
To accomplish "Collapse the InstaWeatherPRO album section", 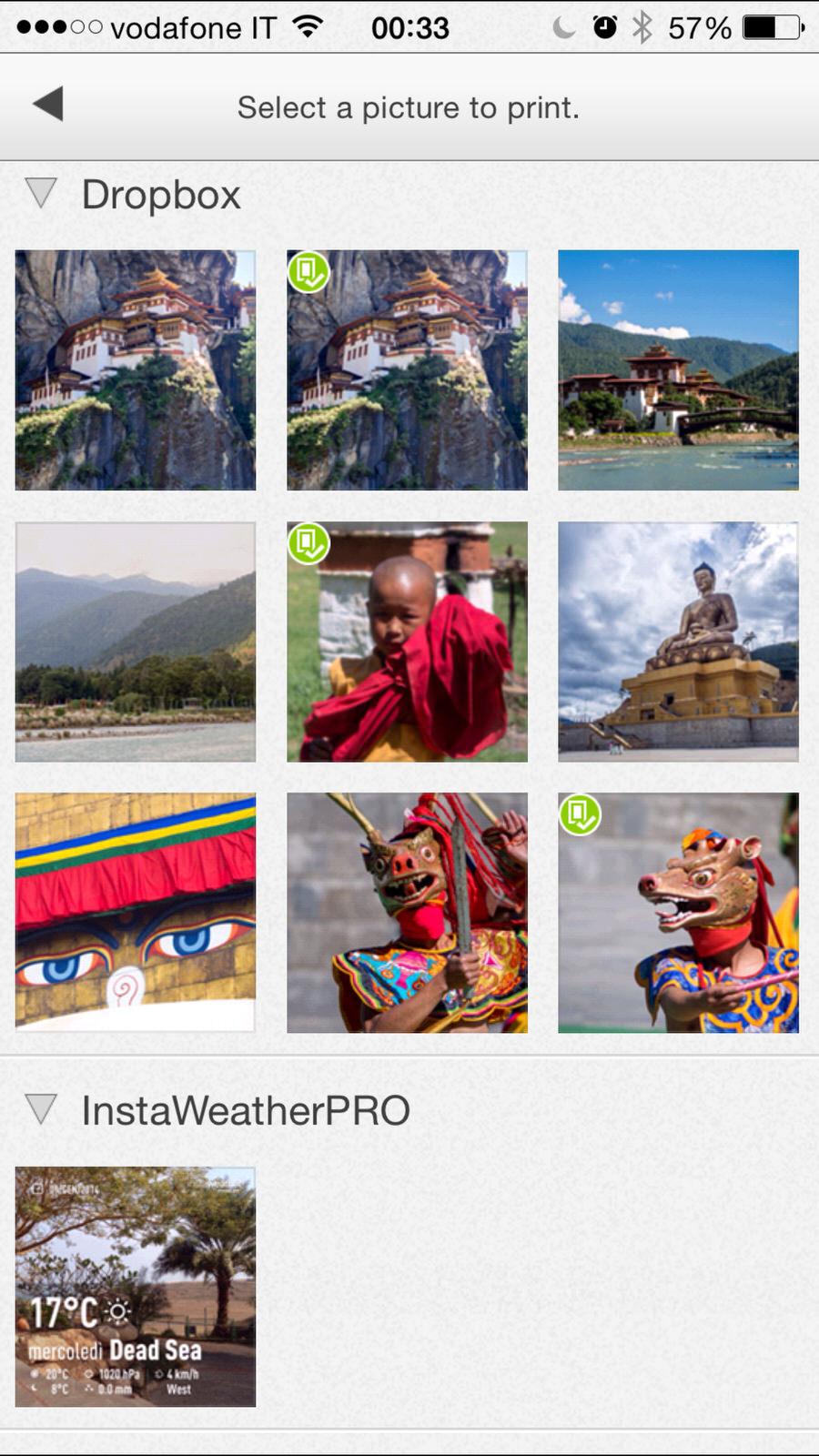I will [x=41, y=1108].
